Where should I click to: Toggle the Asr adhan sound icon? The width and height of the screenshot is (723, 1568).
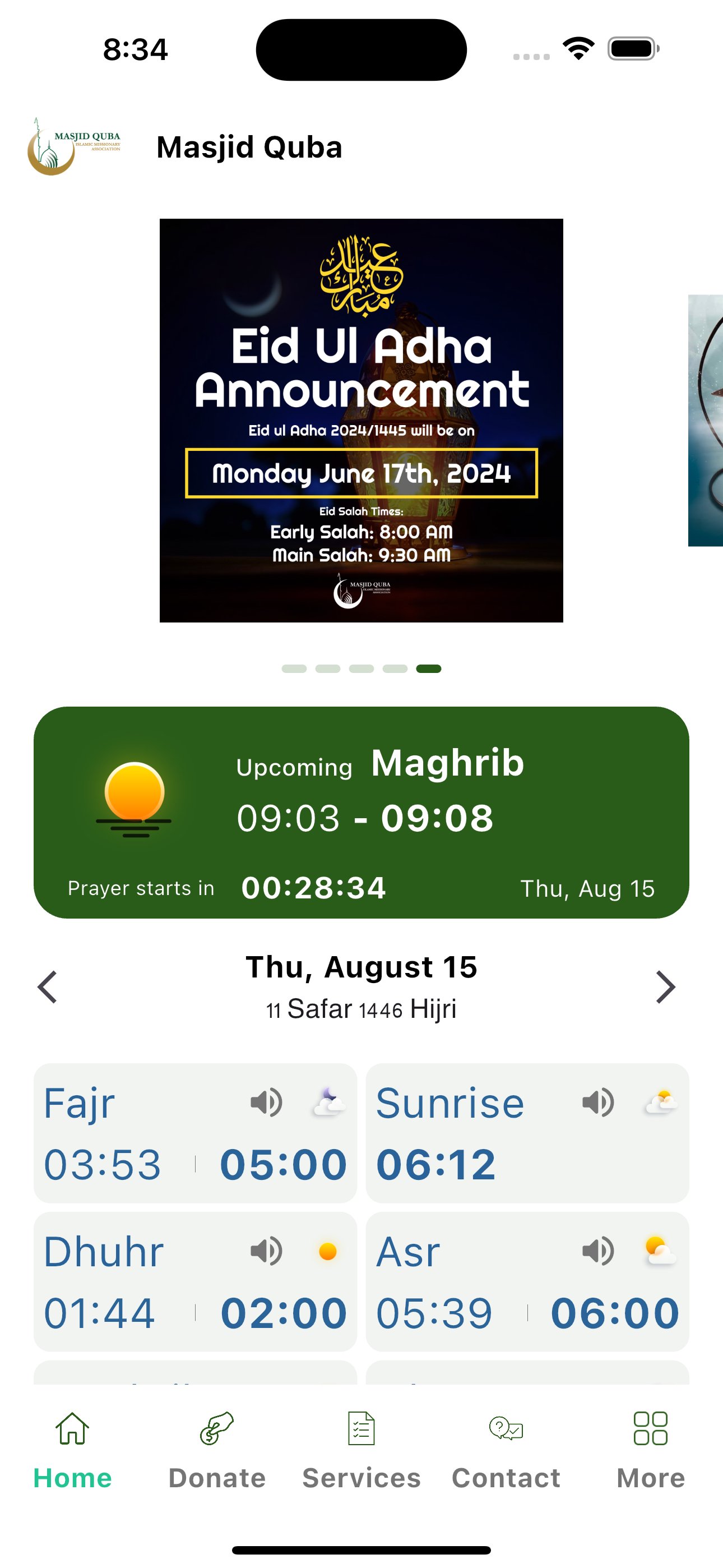click(597, 1251)
